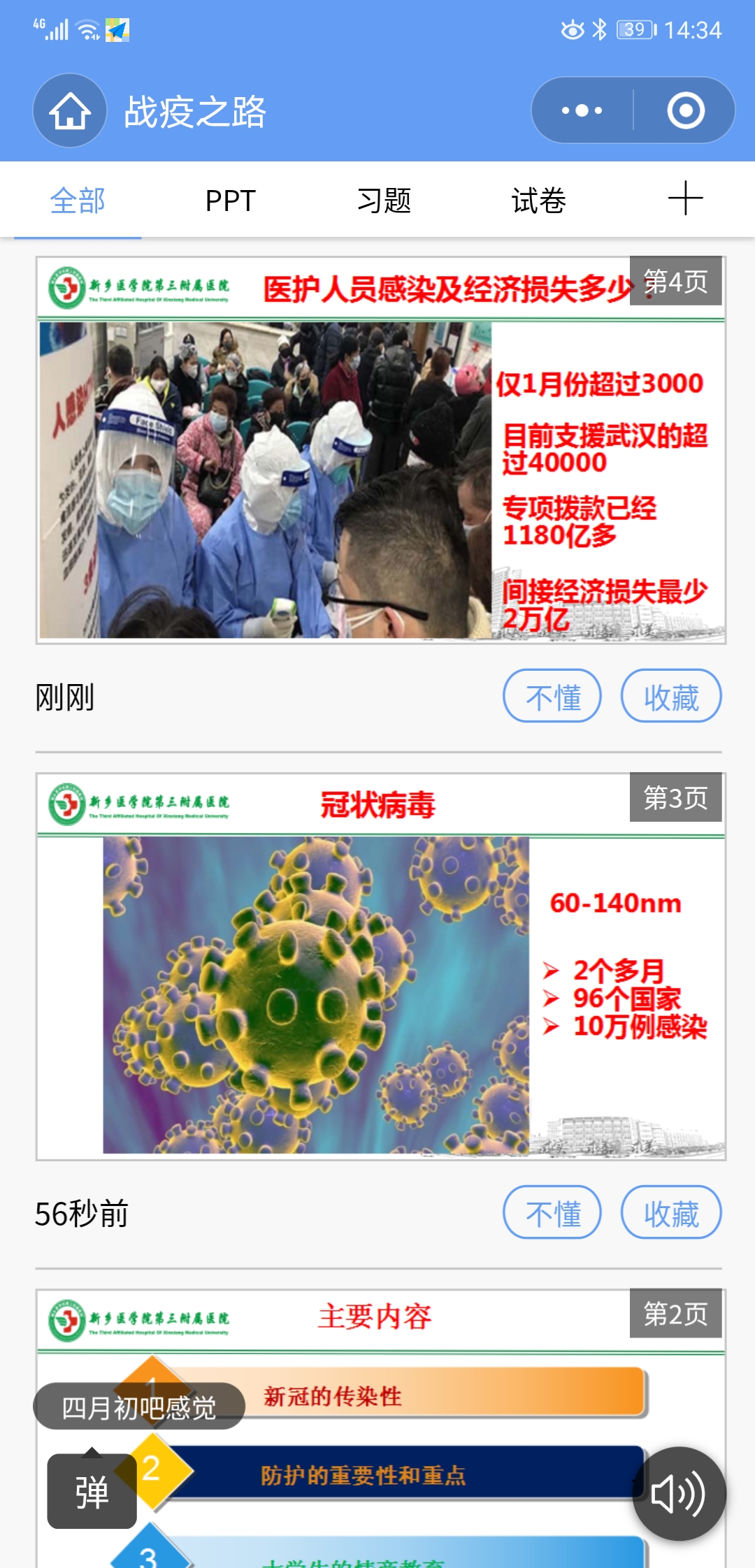
Task: Save the 第4页 slide with 收藏
Action: [671, 697]
